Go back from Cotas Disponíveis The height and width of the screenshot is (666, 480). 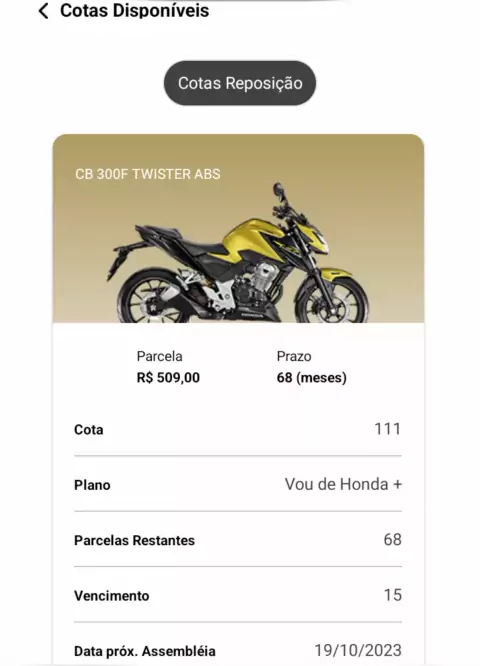tap(43, 11)
